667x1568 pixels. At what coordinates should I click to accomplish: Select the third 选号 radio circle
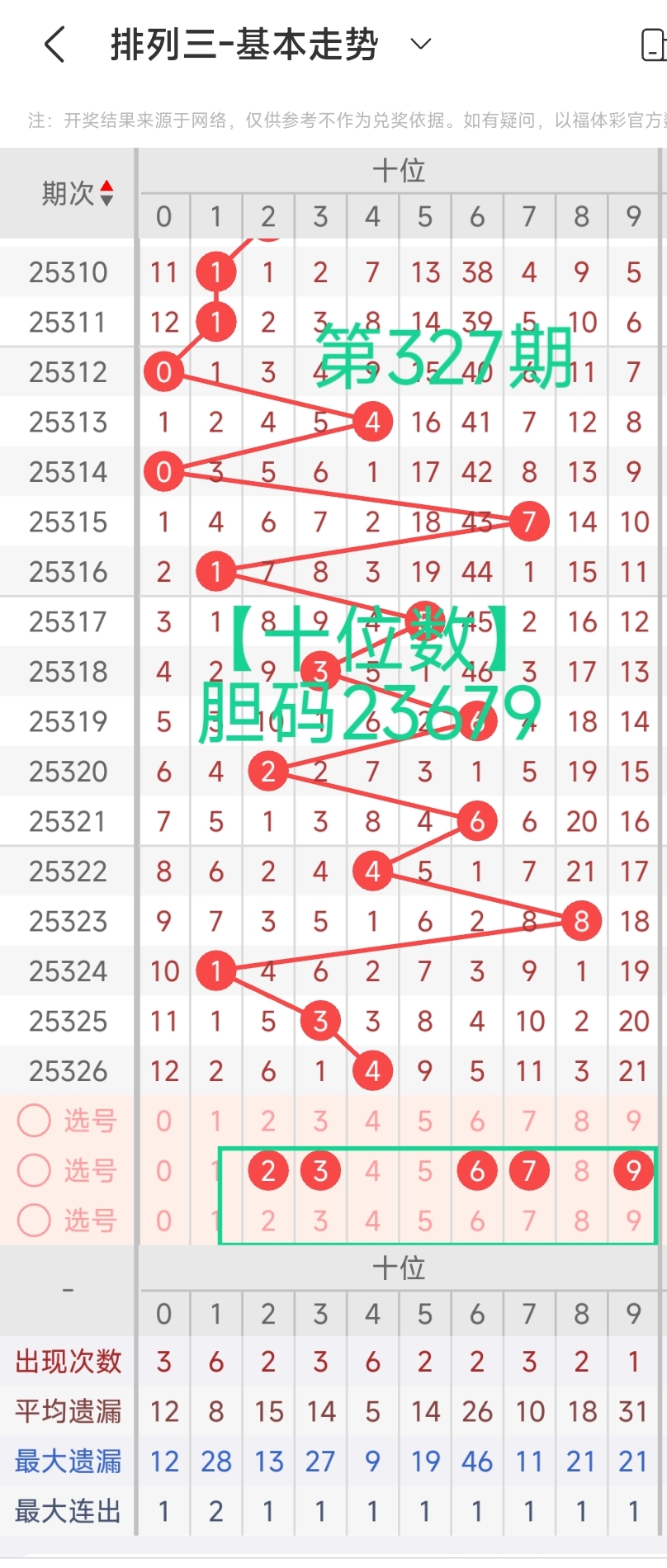[33, 1221]
